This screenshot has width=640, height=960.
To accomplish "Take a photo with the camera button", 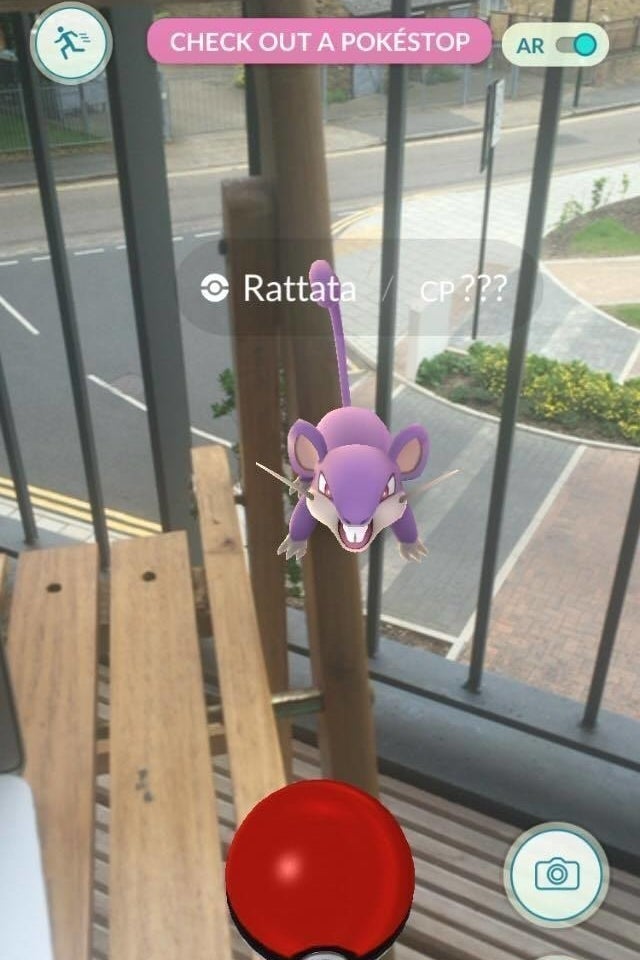I will 556,874.
